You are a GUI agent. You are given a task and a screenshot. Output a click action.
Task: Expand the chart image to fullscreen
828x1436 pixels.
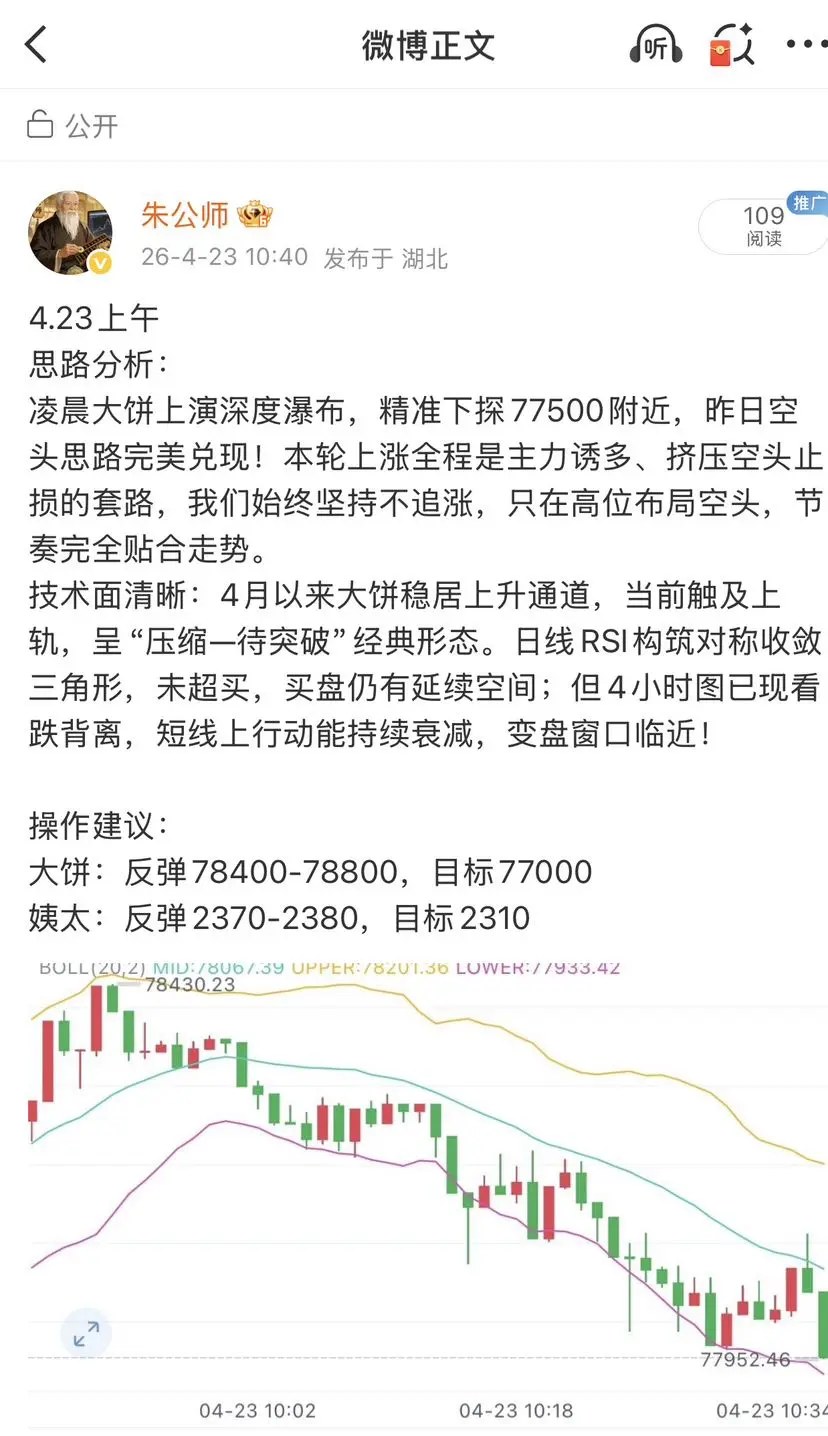(86, 1333)
